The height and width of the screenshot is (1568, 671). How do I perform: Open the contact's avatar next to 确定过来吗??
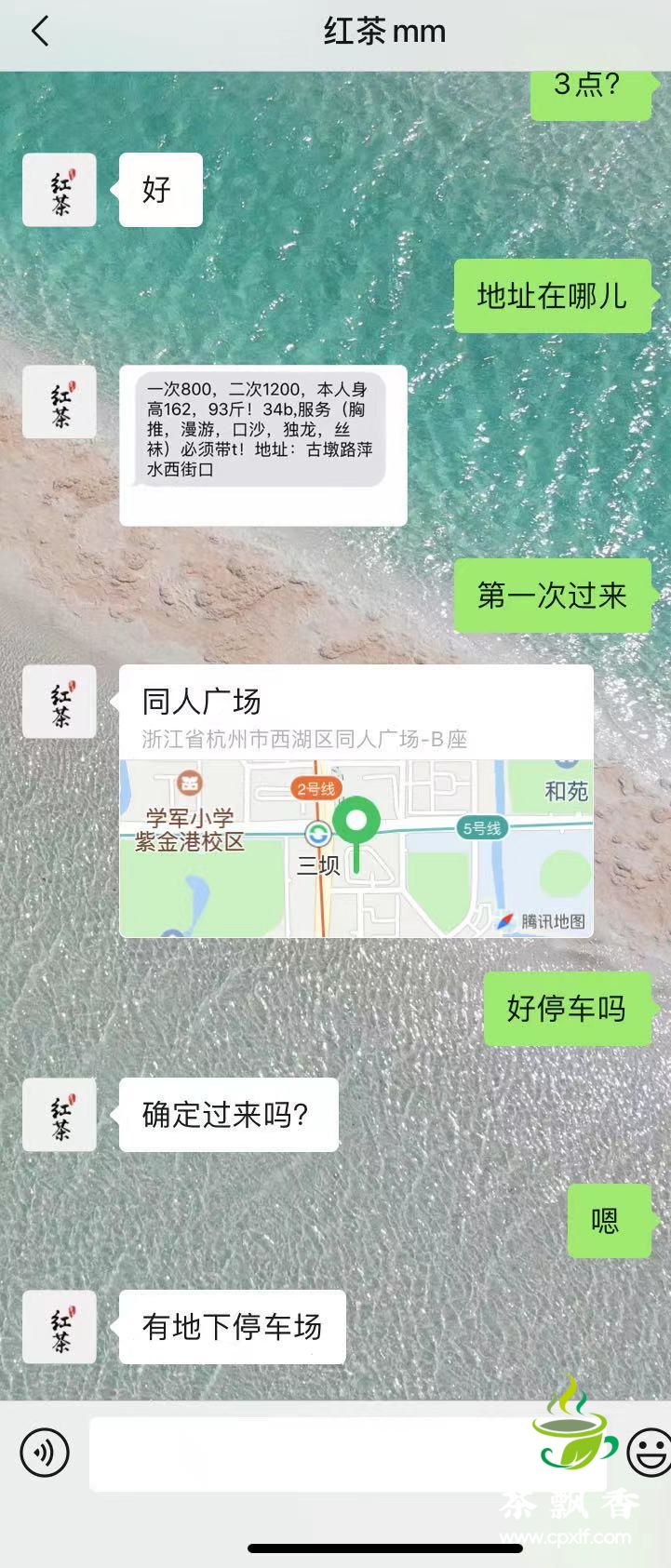60,1115
